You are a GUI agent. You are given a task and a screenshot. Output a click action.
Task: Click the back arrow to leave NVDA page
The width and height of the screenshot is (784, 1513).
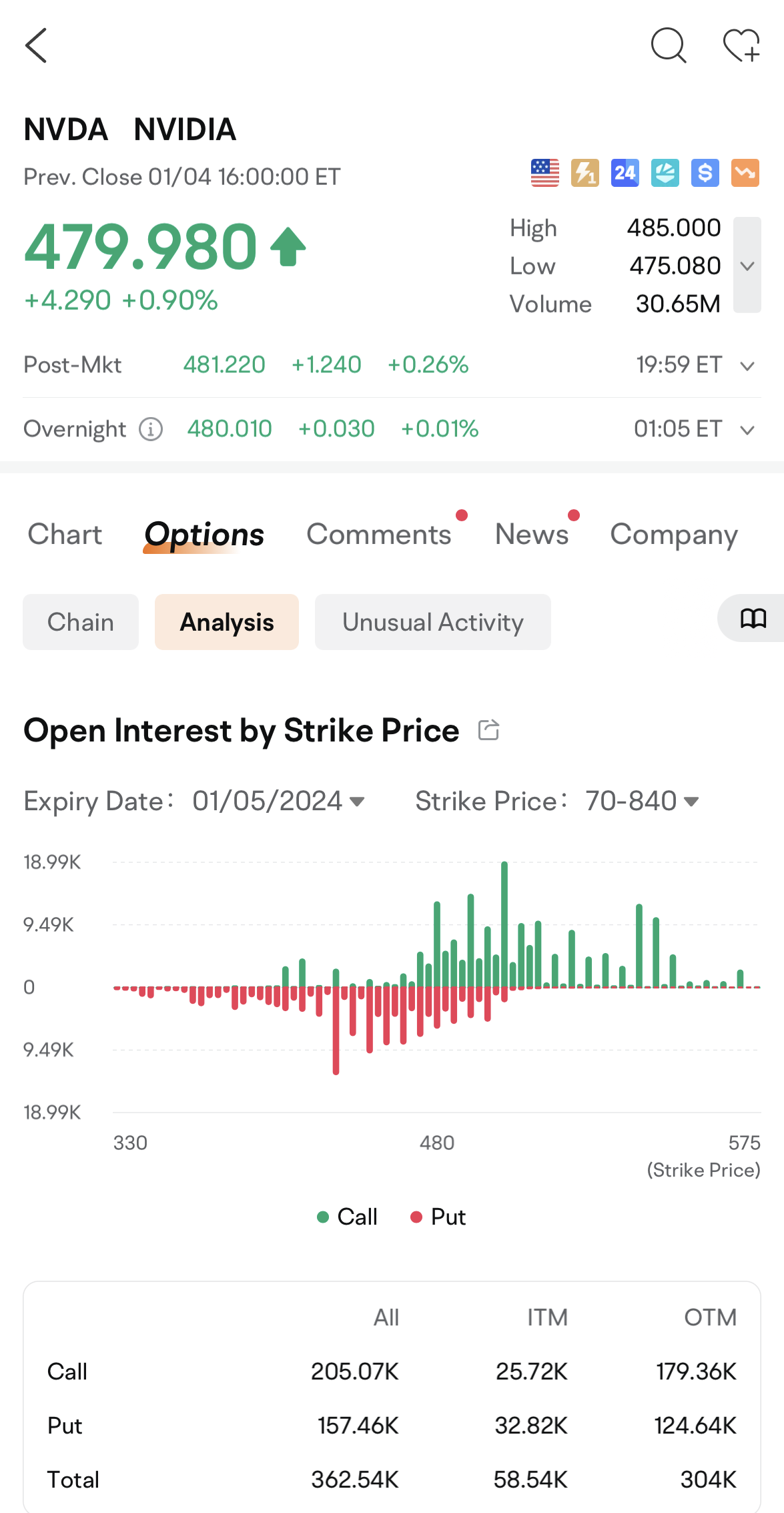(37, 45)
